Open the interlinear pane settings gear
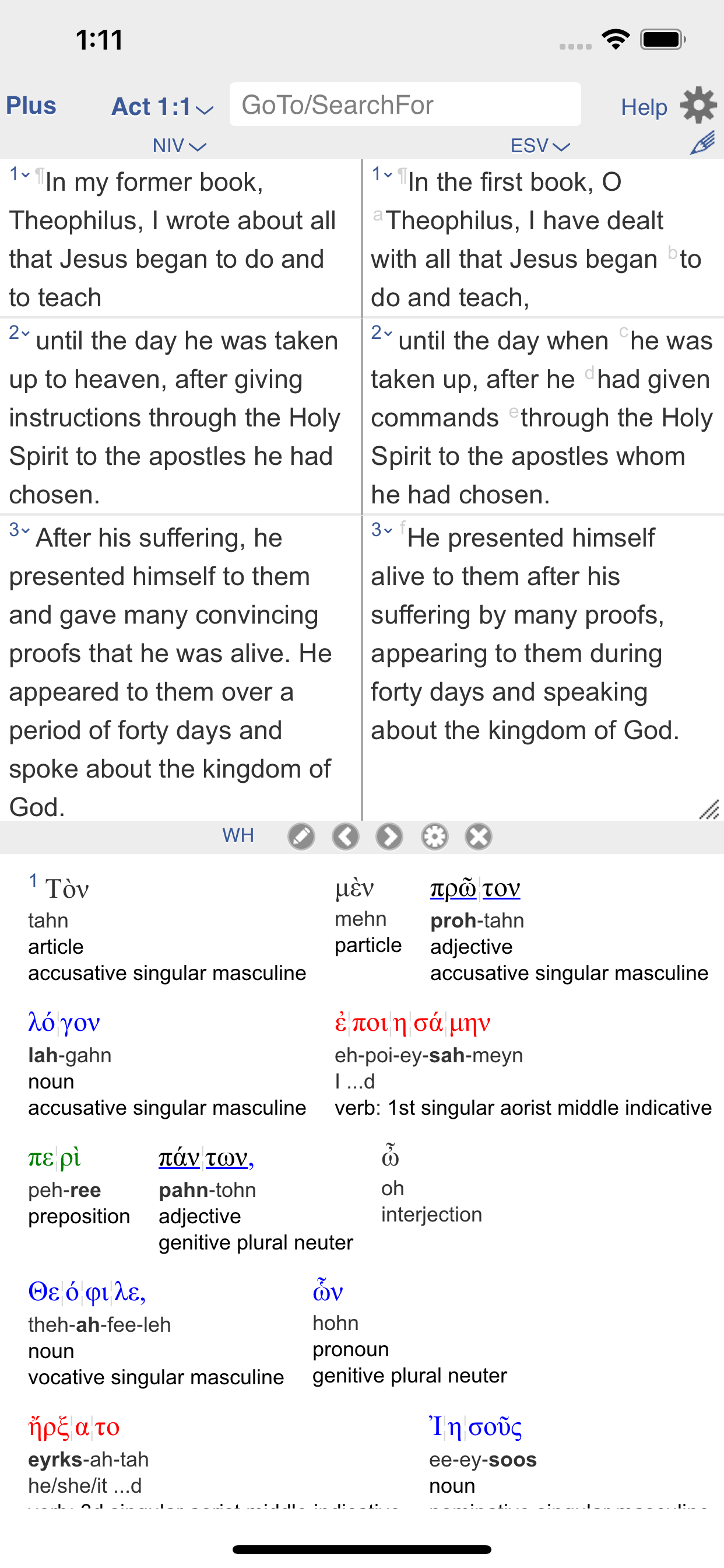The height and width of the screenshot is (1568, 724). point(434,837)
